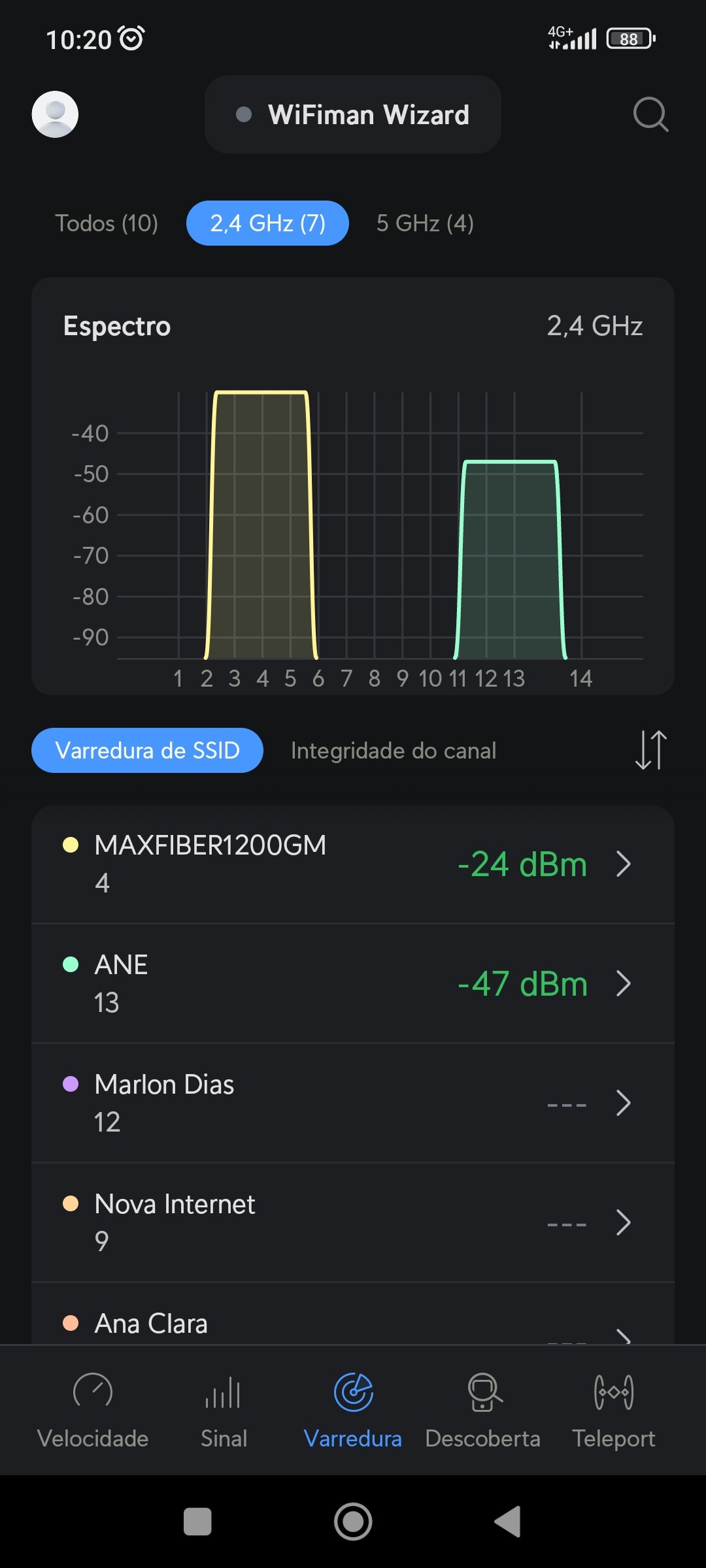Show all networks with Todos (10)
706x1568 pixels.
[107, 223]
